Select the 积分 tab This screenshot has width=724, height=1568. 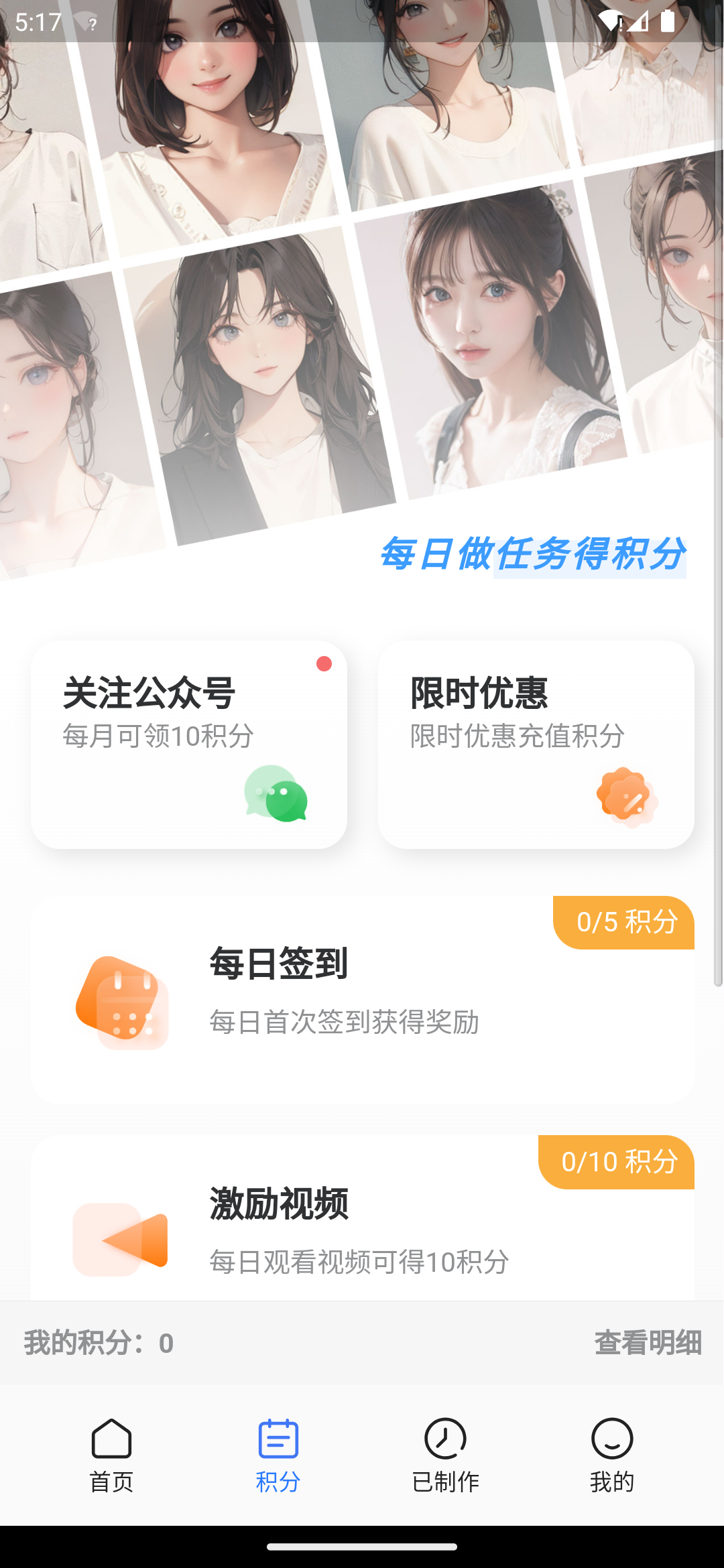click(x=278, y=1455)
